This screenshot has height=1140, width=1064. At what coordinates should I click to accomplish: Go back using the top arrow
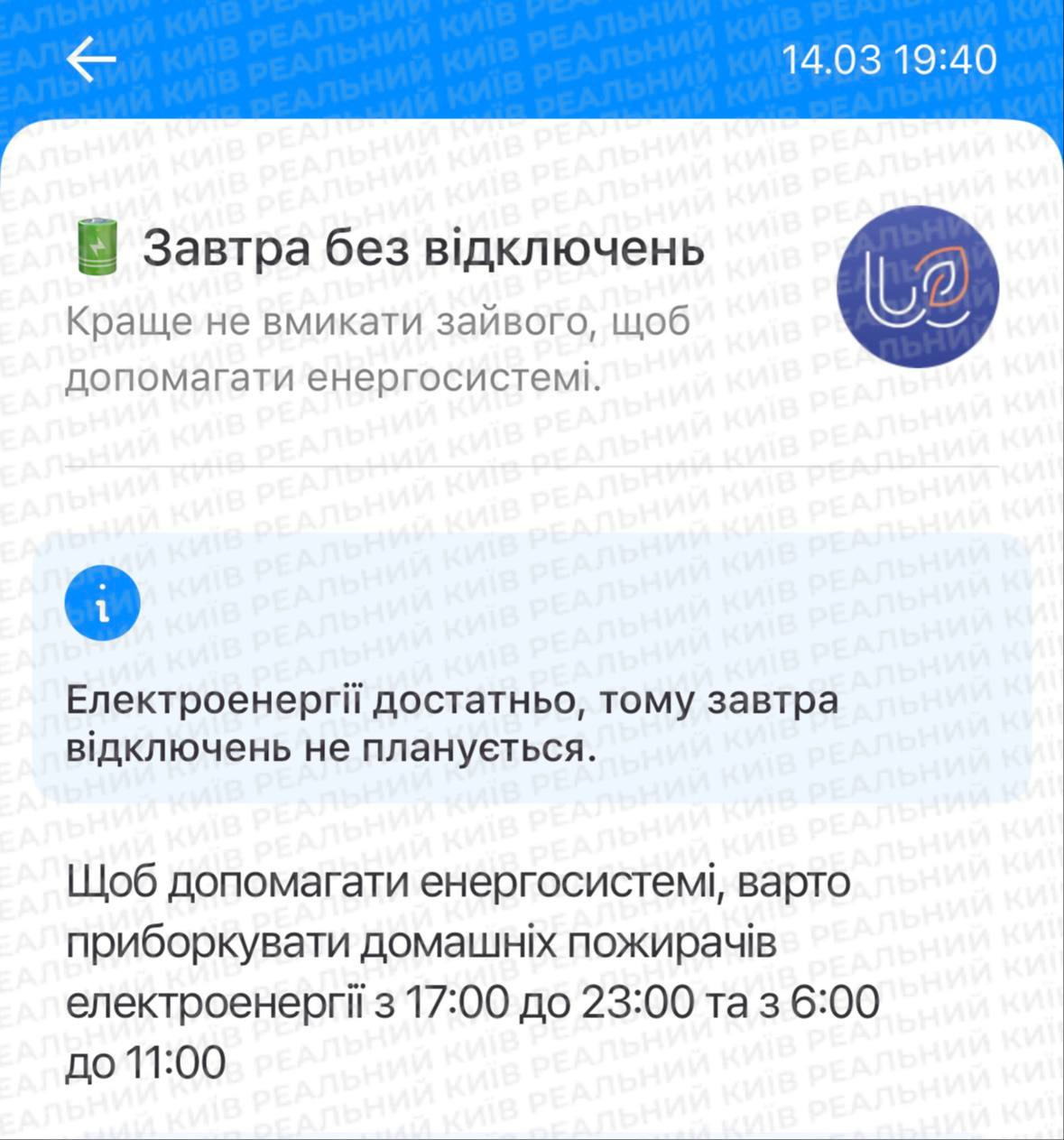point(91,60)
